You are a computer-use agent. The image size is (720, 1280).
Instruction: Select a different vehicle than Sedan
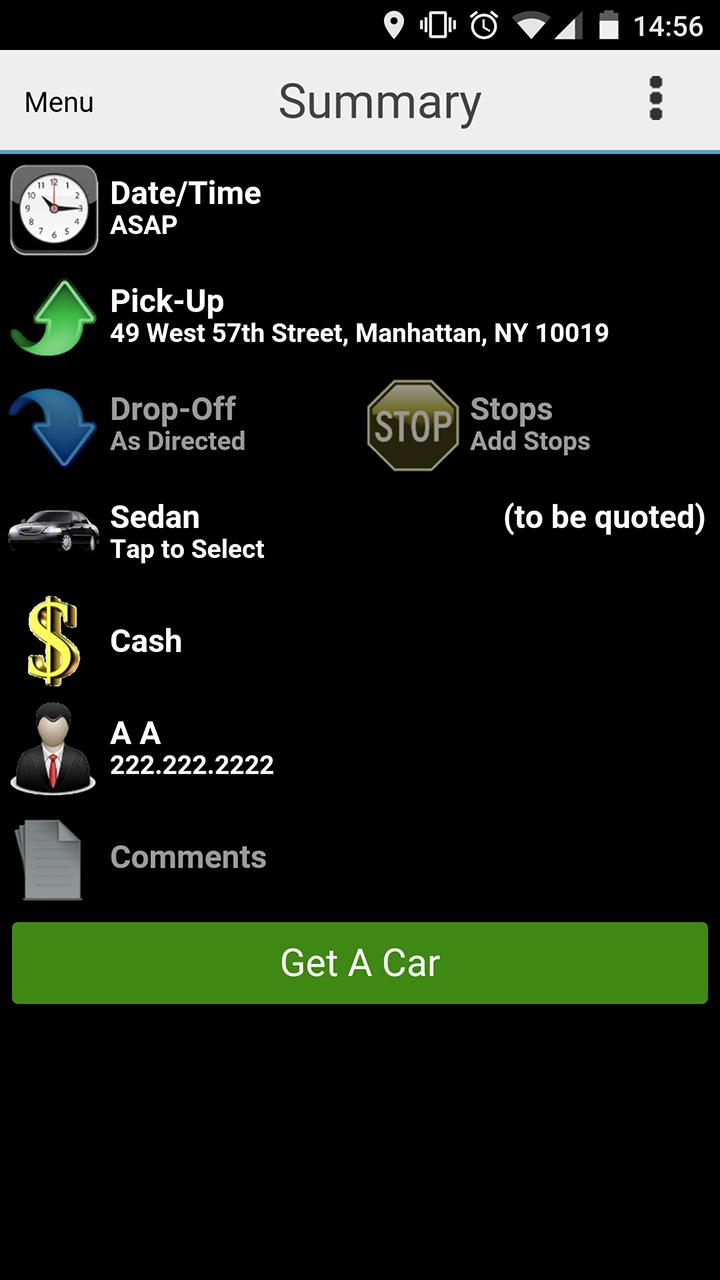(x=187, y=532)
